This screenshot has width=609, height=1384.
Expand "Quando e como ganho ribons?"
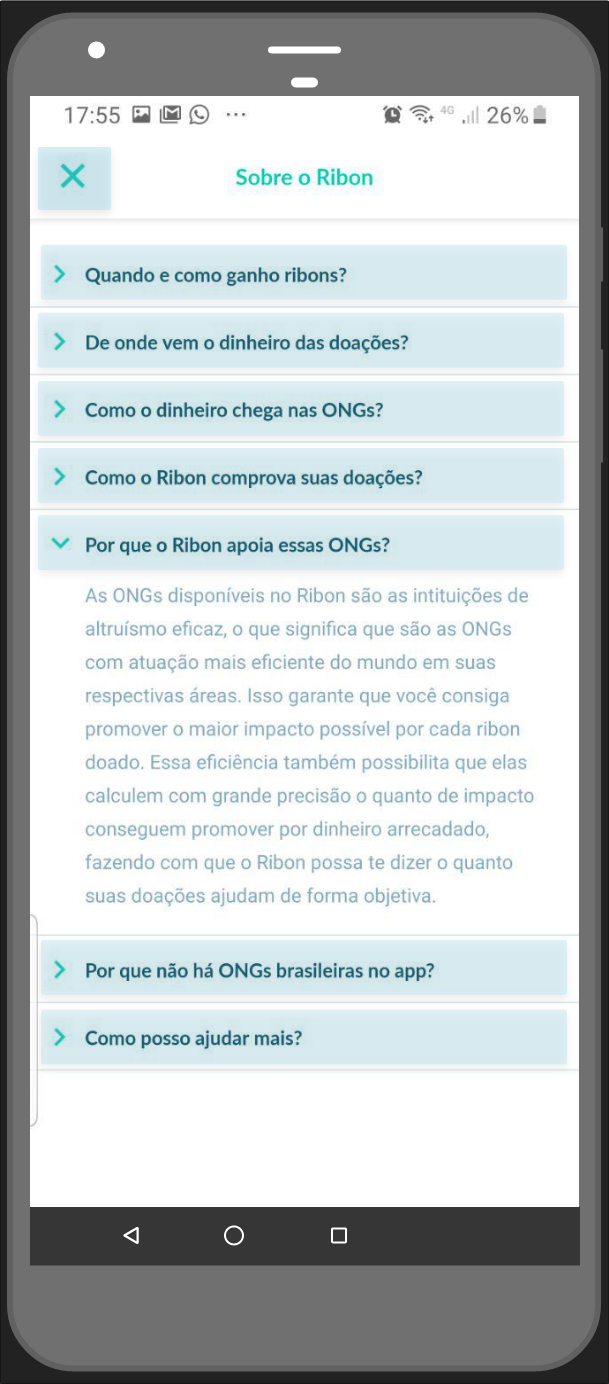304,273
